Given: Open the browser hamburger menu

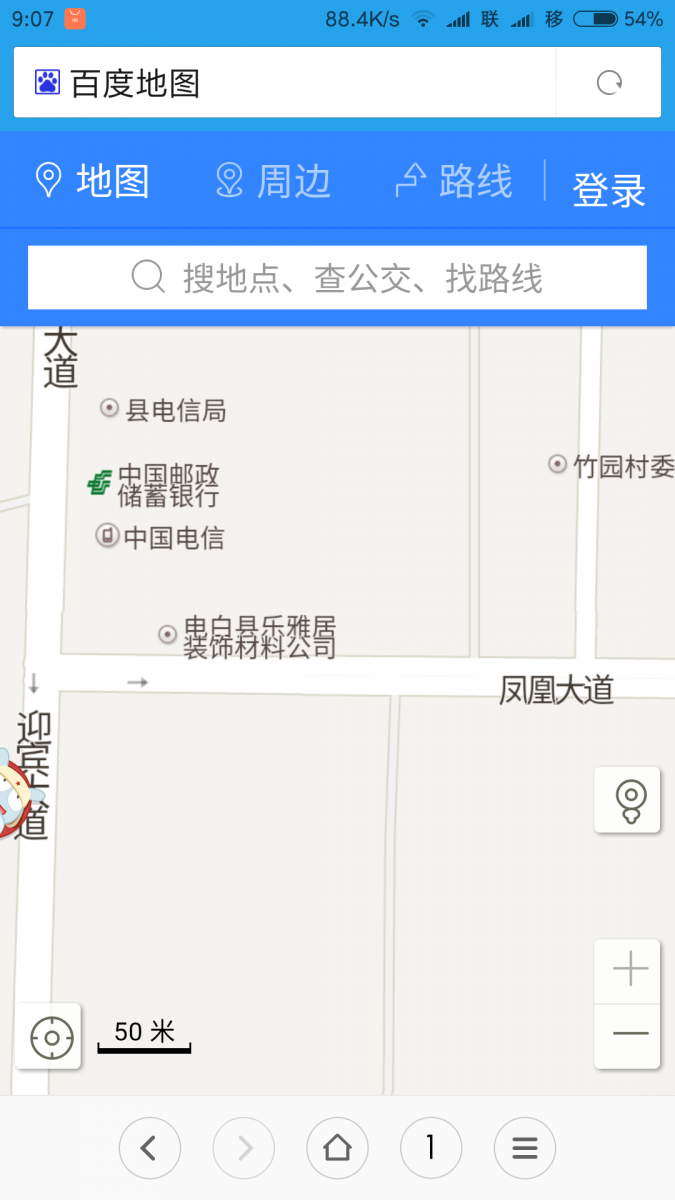Looking at the screenshot, I should pyautogui.click(x=524, y=1148).
